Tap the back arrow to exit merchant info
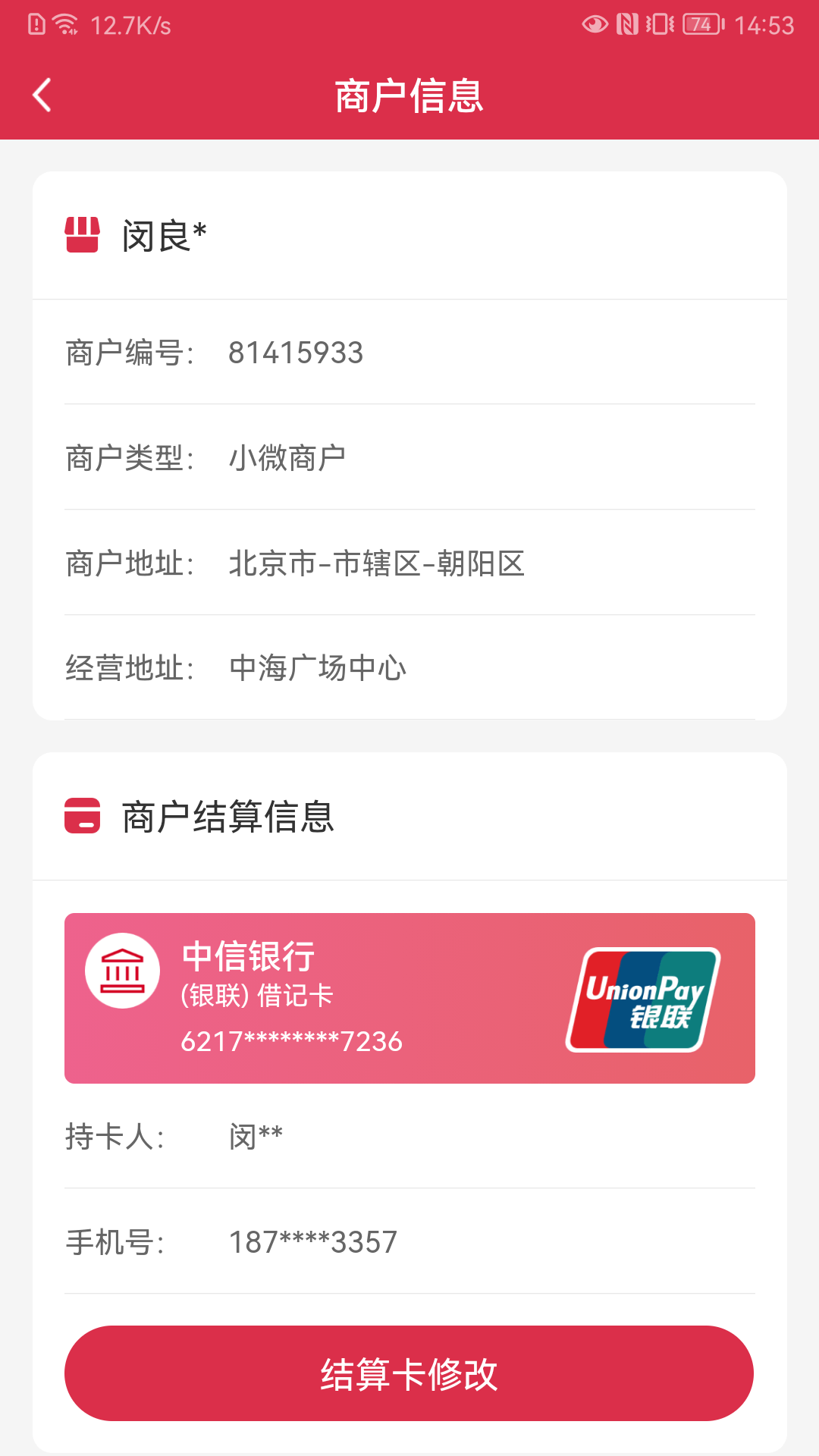 point(43,94)
